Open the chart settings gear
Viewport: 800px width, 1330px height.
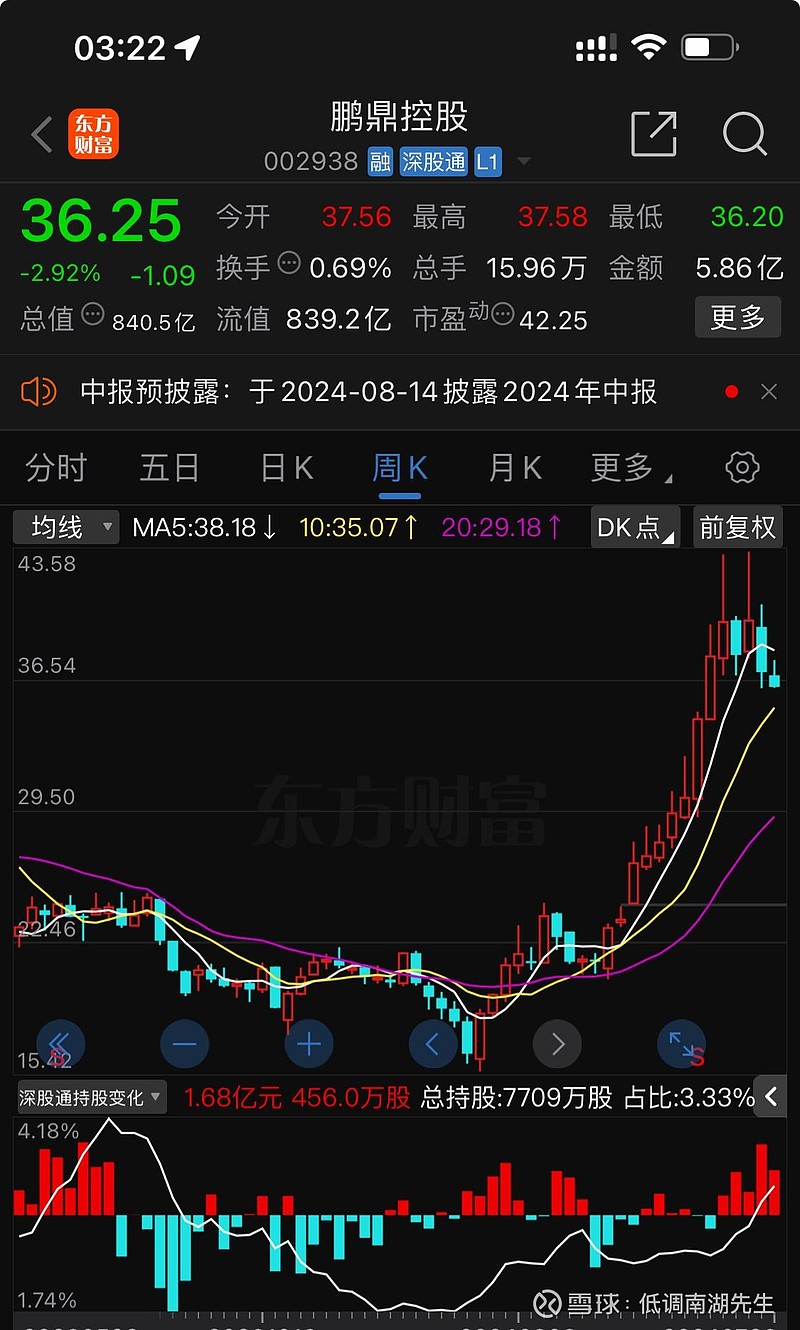tap(741, 467)
